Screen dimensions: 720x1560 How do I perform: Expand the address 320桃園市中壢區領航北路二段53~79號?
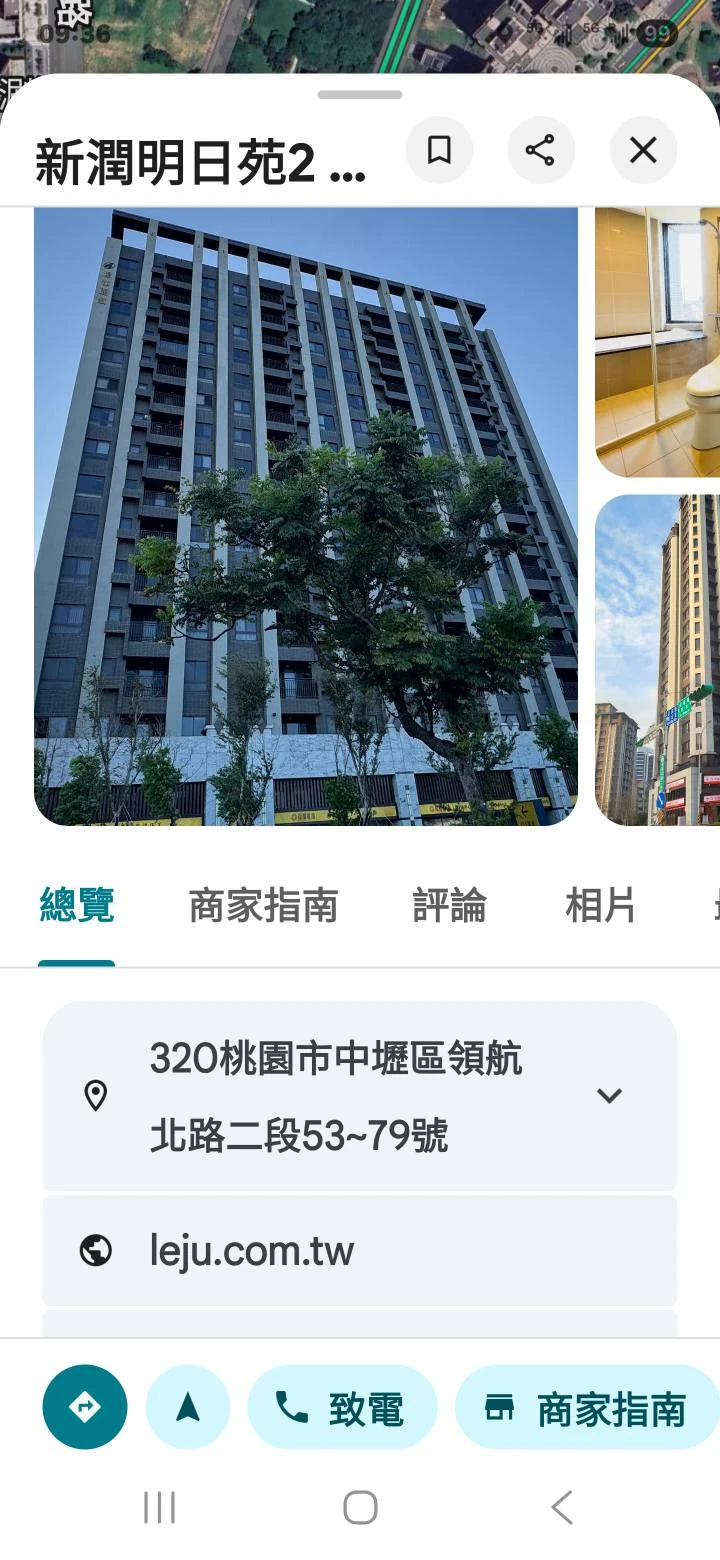tap(609, 1096)
